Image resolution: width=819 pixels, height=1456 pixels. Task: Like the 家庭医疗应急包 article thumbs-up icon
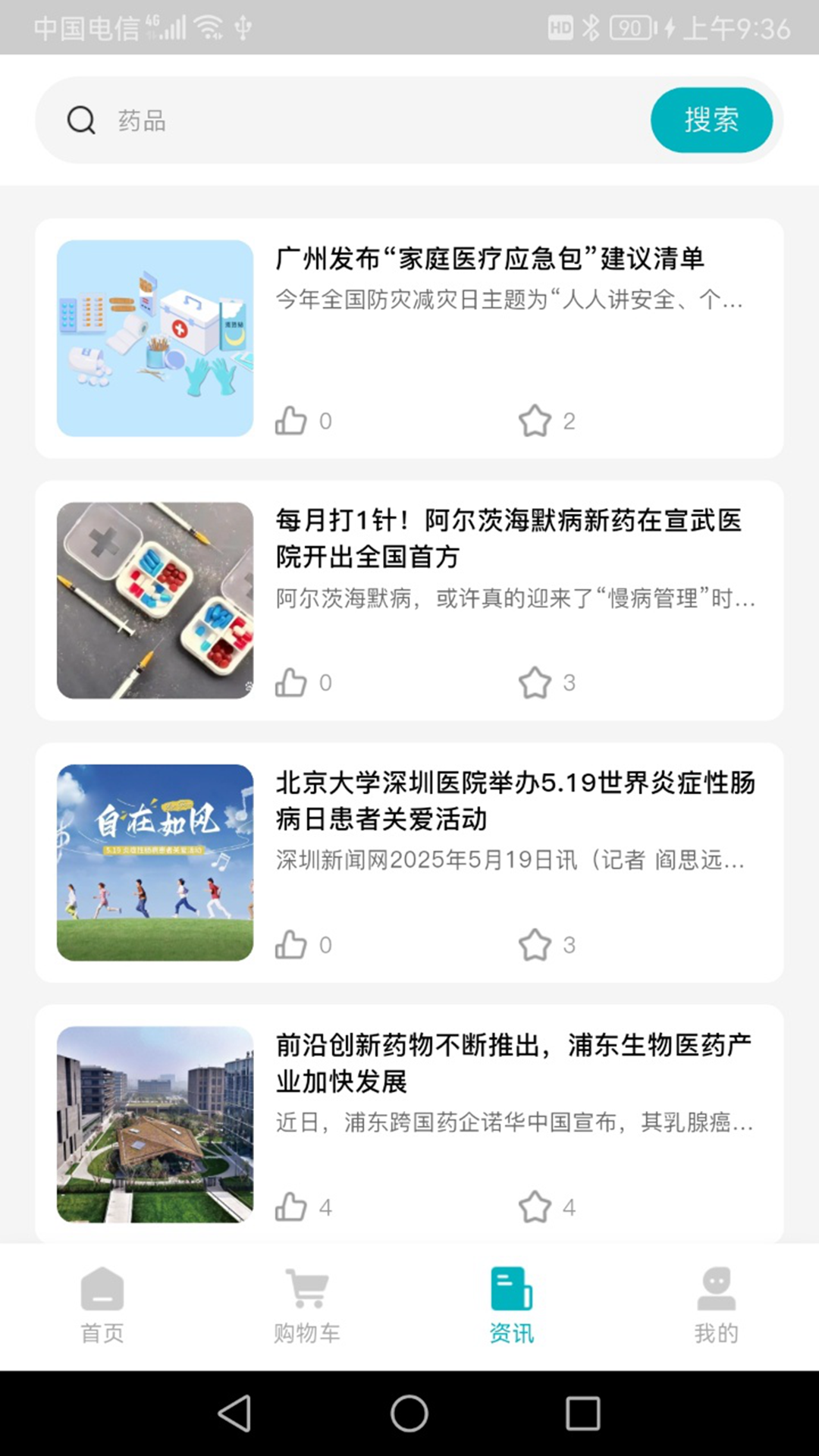coord(293,419)
